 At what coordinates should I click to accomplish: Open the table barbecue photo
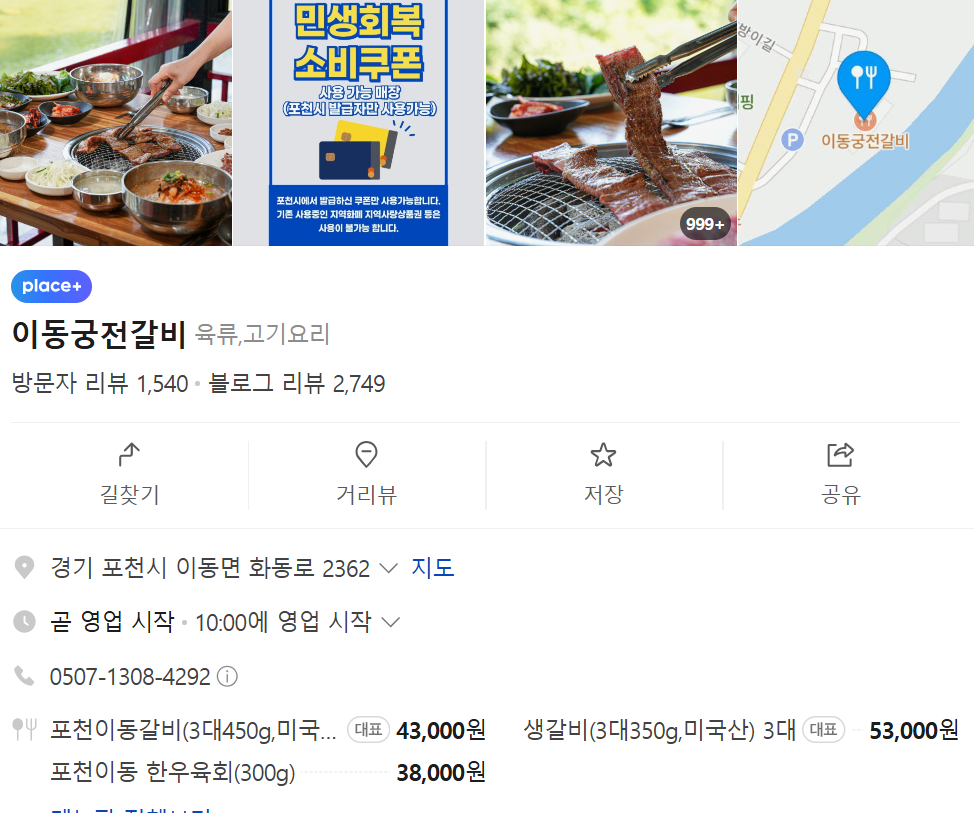click(x=116, y=122)
